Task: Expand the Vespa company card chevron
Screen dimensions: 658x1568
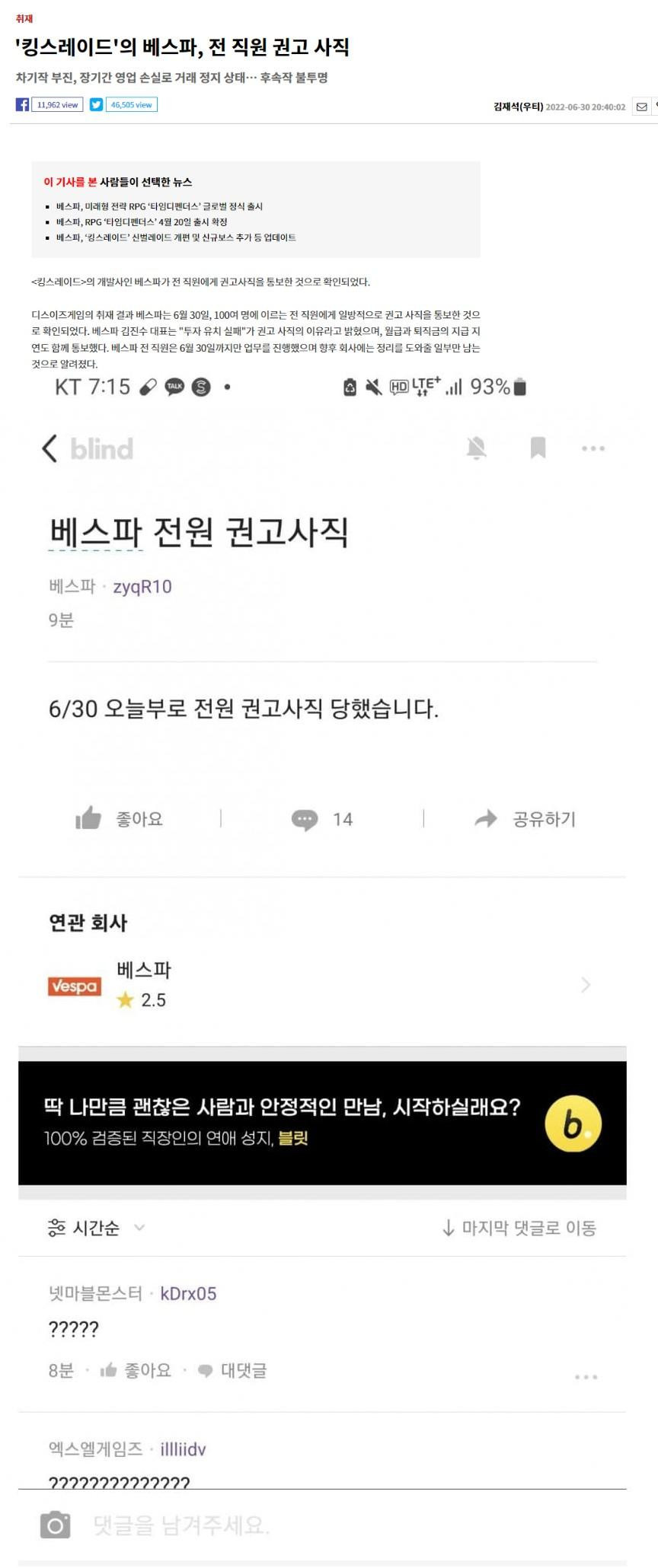Action: point(585,984)
